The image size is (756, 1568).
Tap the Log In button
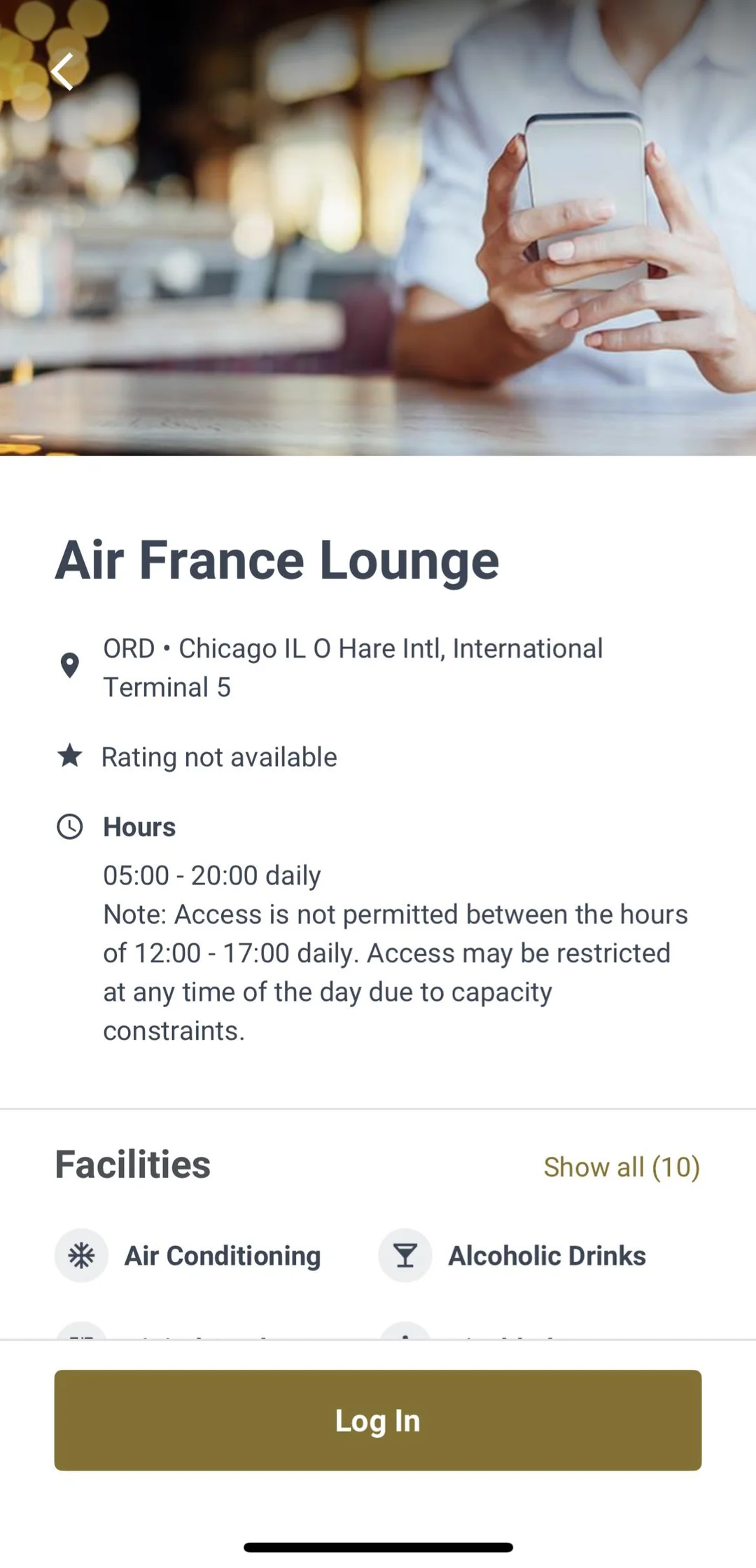[378, 1420]
